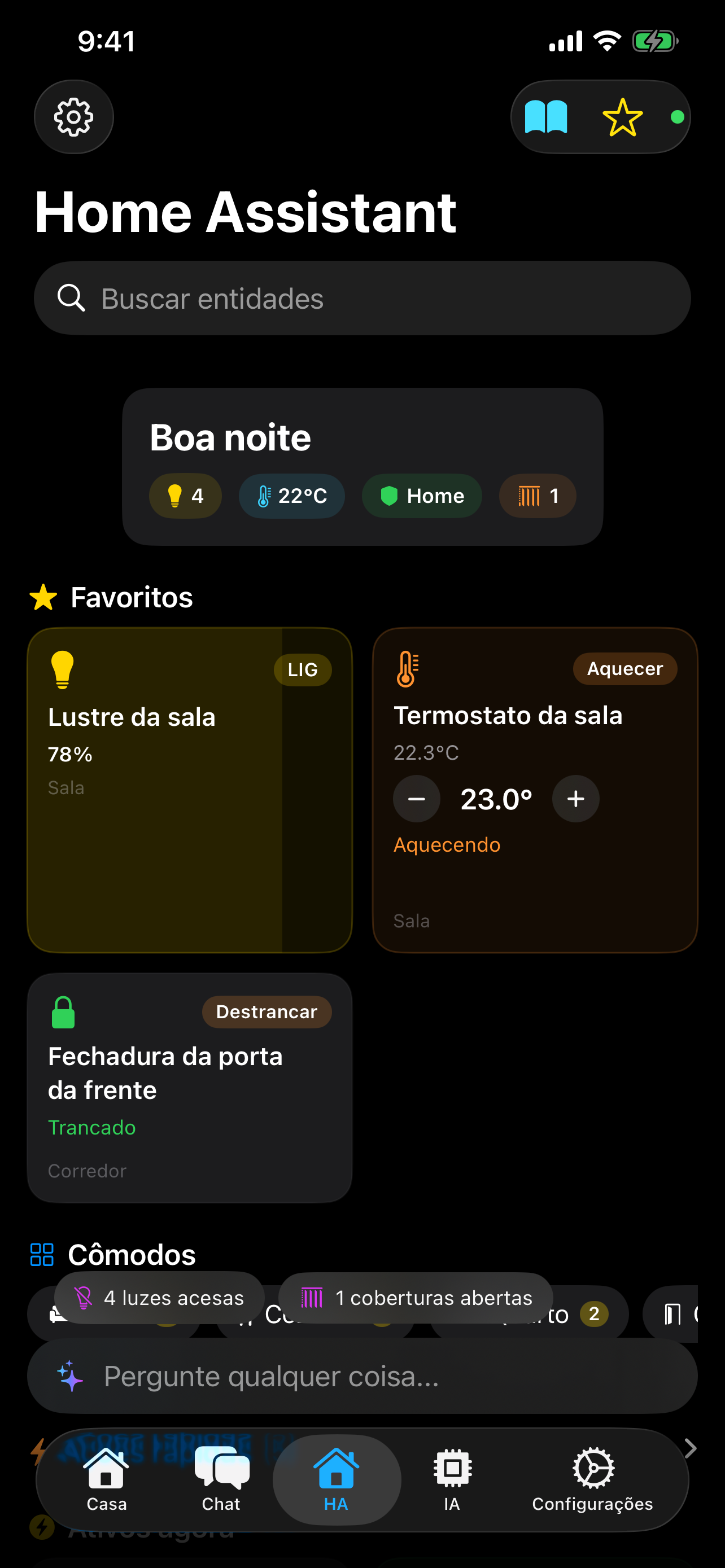Open the settings gear icon

click(x=73, y=117)
